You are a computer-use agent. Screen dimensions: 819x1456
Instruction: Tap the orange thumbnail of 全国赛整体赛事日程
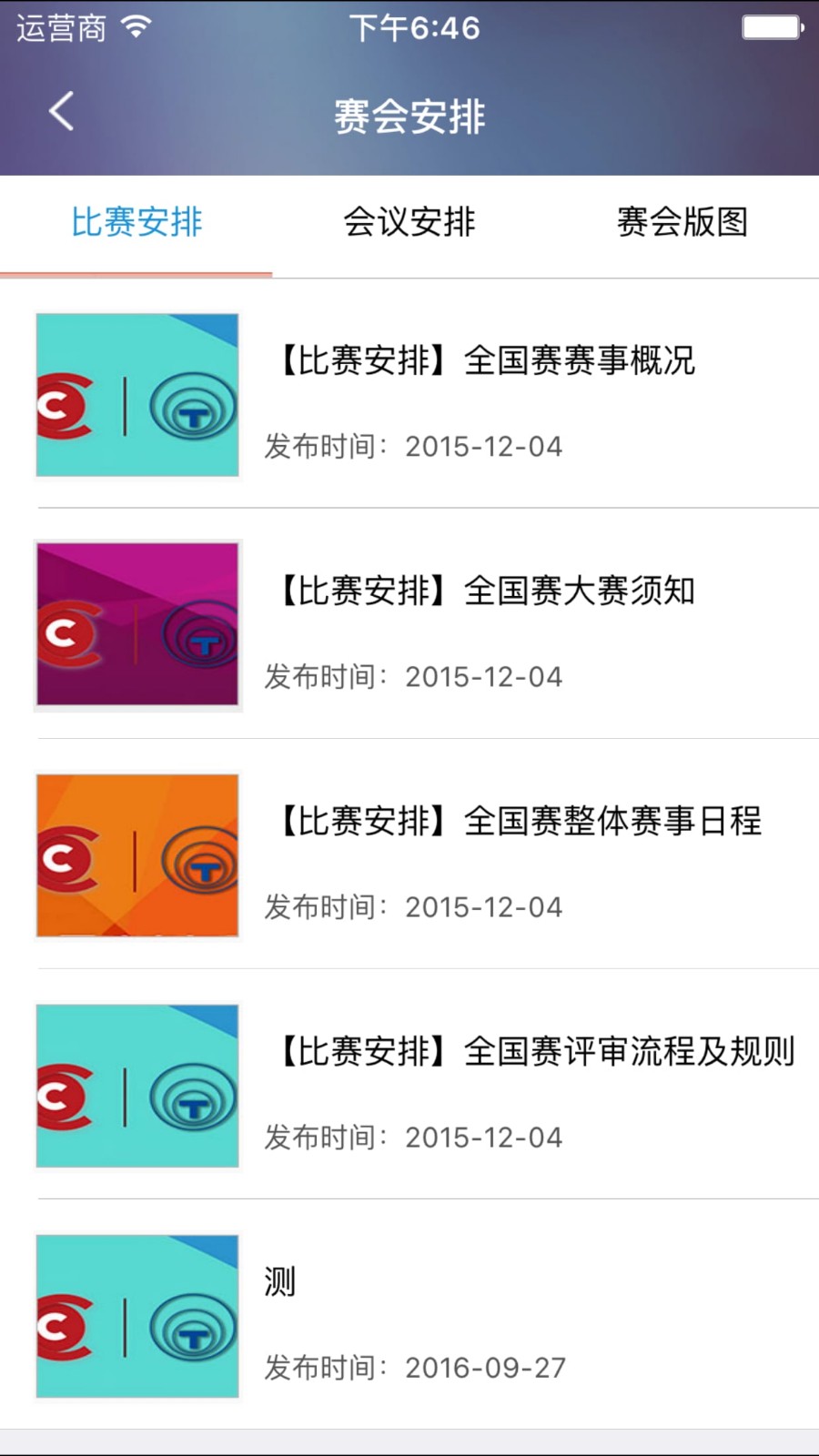(136, 854)
